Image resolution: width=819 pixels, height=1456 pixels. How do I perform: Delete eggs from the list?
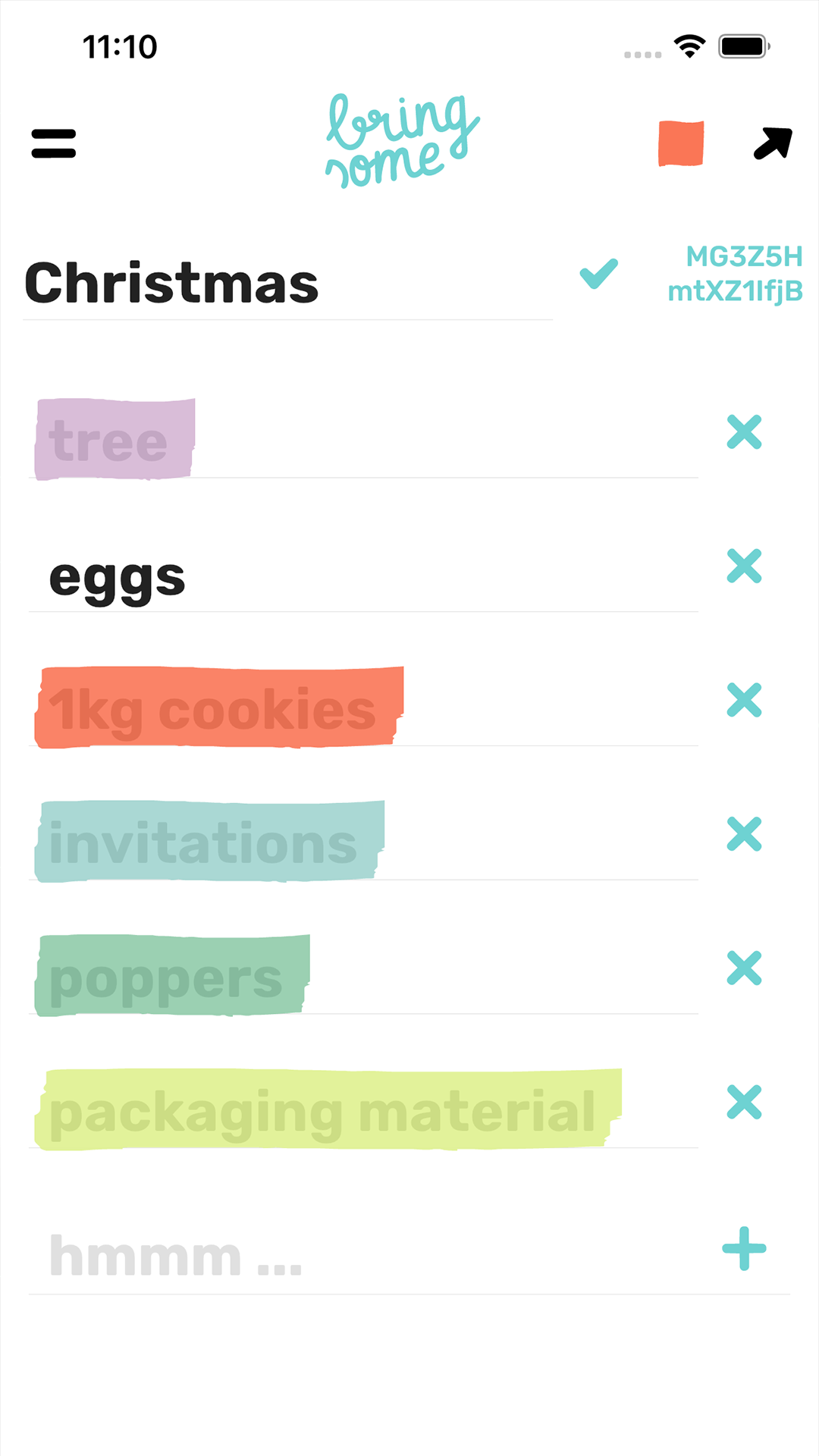point(744,566)
